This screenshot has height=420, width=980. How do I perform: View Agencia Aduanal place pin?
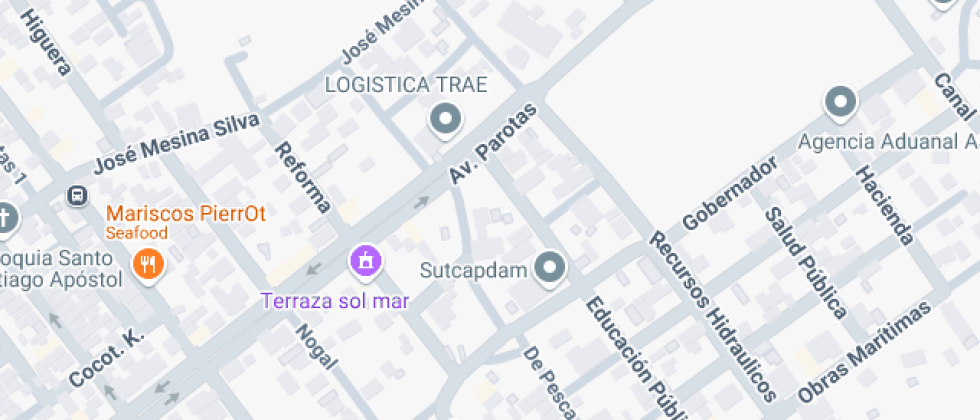click(841, 102)
